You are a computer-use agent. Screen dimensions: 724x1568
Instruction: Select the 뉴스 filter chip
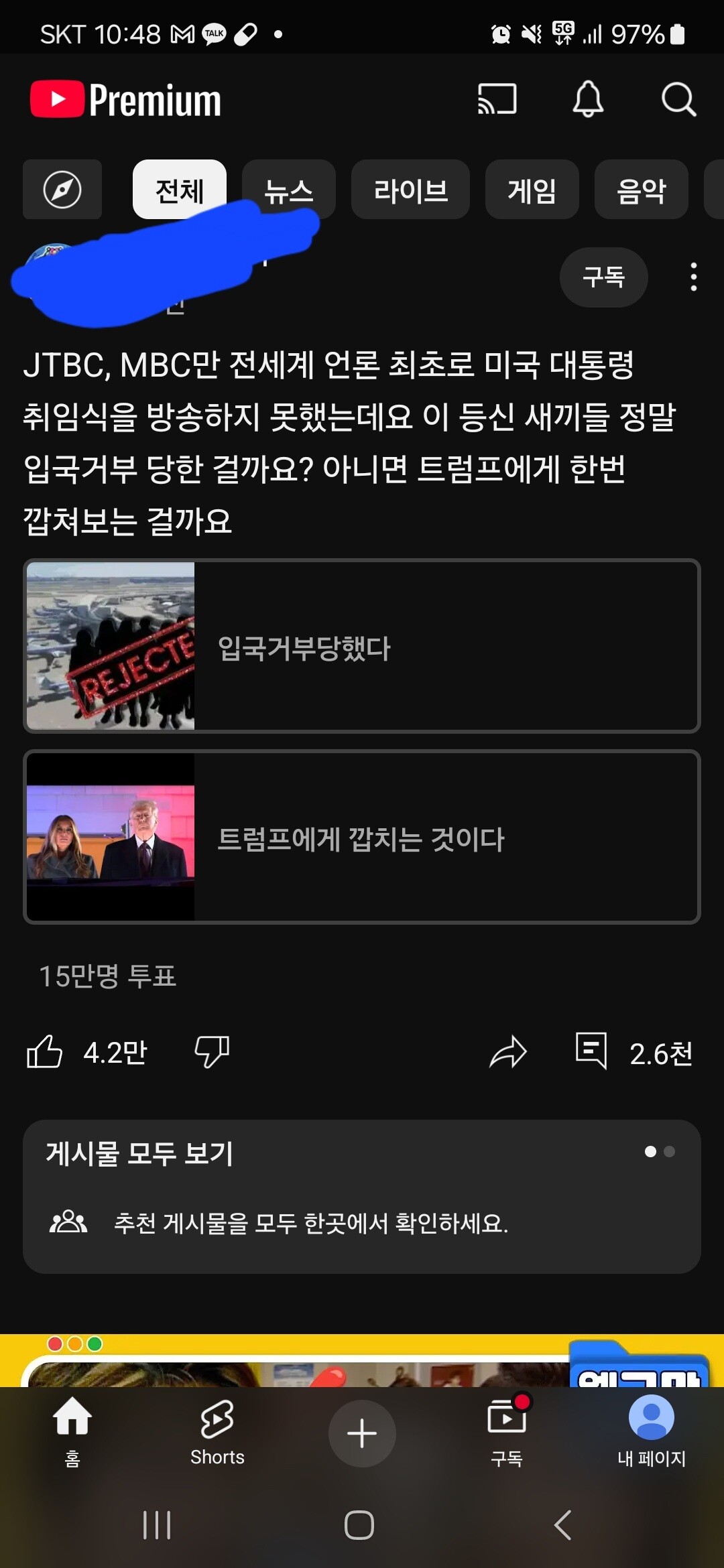click(289, 190)
